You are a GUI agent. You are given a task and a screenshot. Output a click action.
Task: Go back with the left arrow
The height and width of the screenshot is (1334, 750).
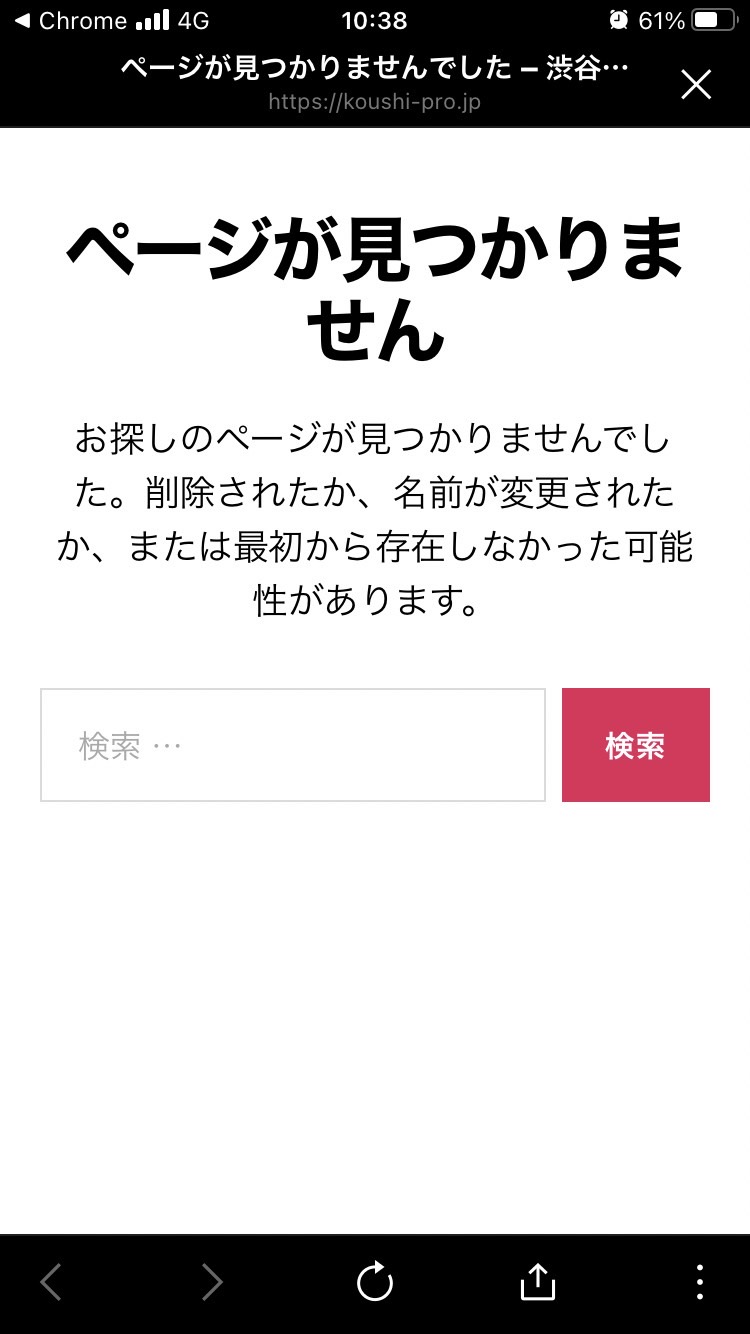pos(51,1282)
